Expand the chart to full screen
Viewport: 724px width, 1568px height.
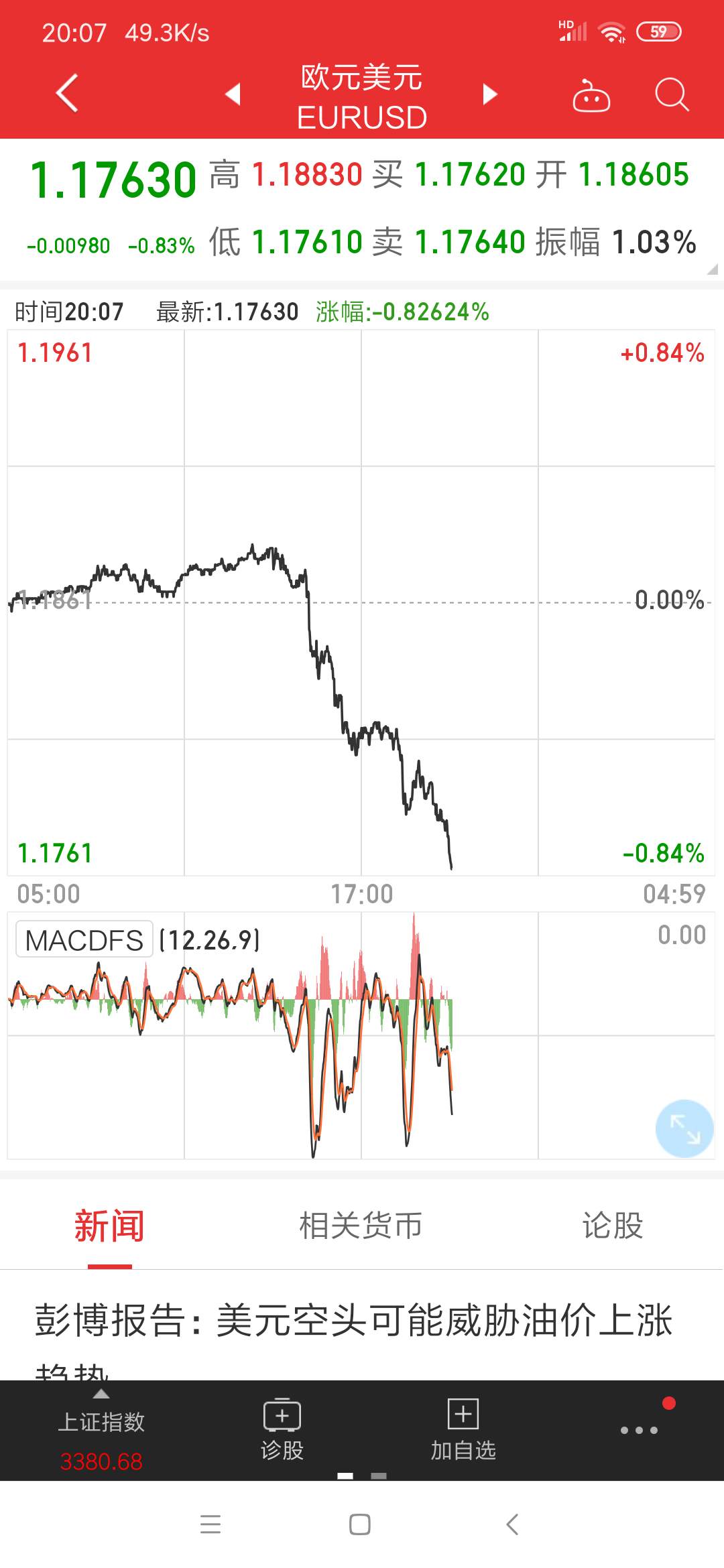coord(684,1128)
